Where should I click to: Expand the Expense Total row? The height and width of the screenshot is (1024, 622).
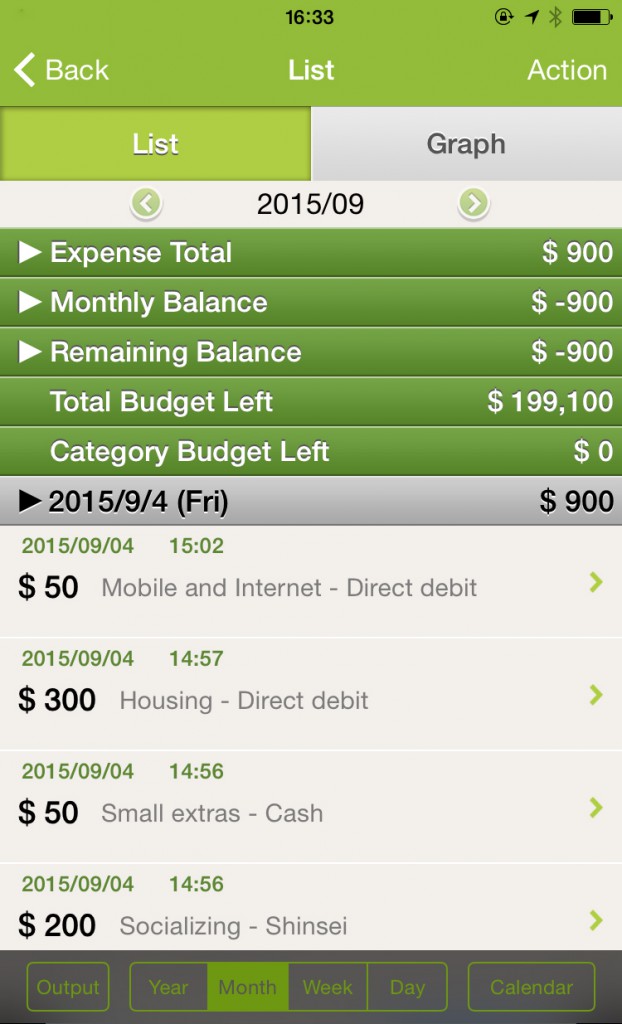click(x=310, y=253)
